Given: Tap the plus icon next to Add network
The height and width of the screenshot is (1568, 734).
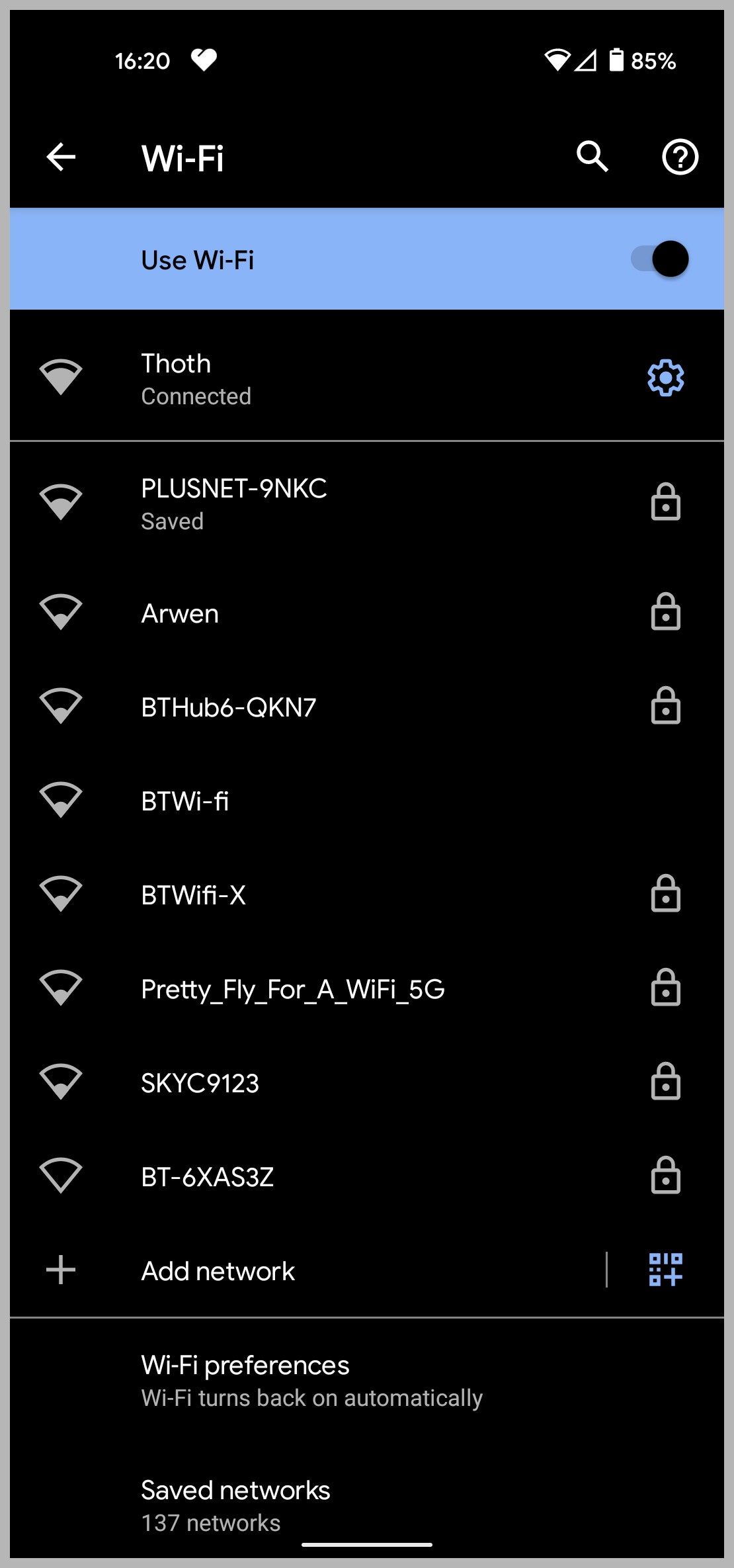Looking at the screenshot, I should pos(60,1270).
